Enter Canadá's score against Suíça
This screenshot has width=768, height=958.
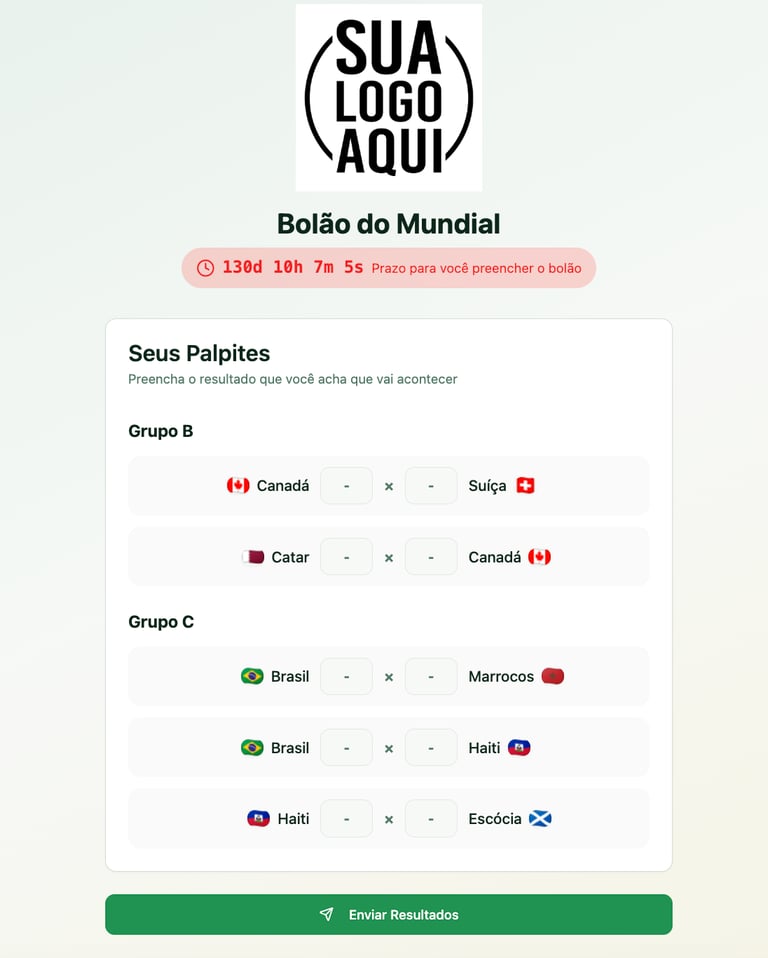346,486
